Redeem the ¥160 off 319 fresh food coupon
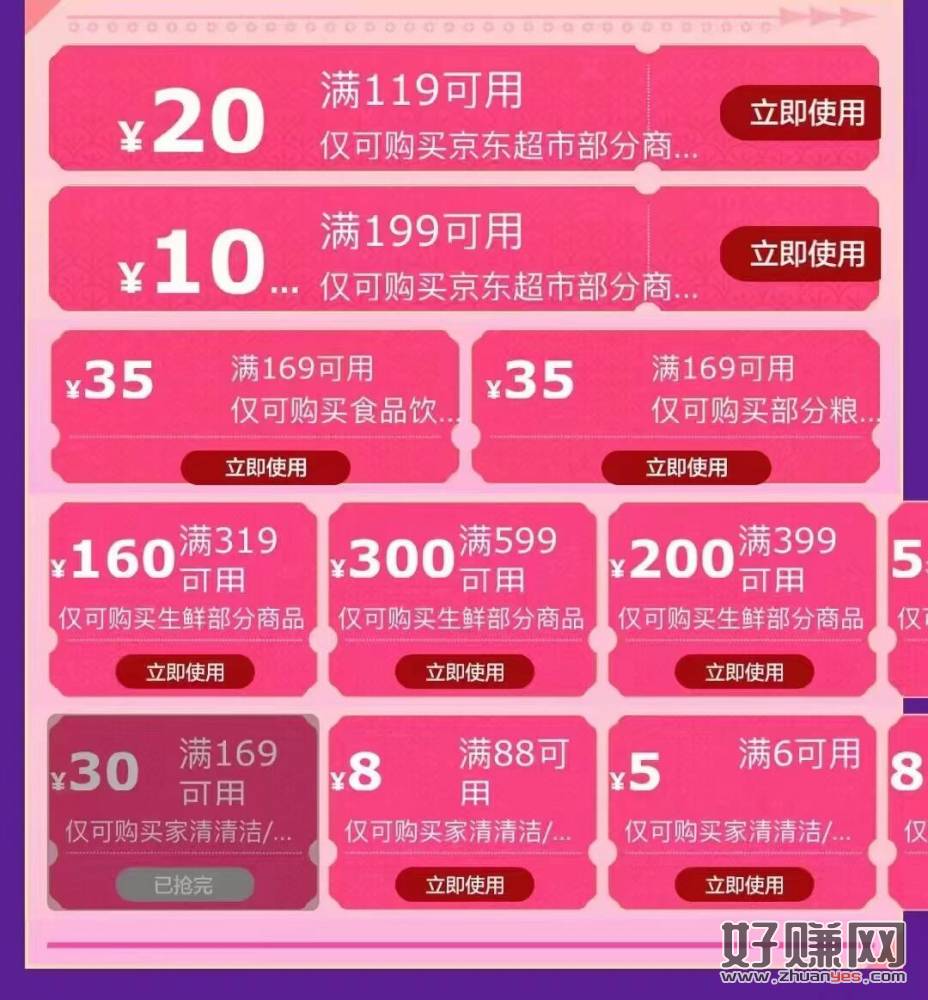This screenshot has width=928, height=1000. (185, 672)
